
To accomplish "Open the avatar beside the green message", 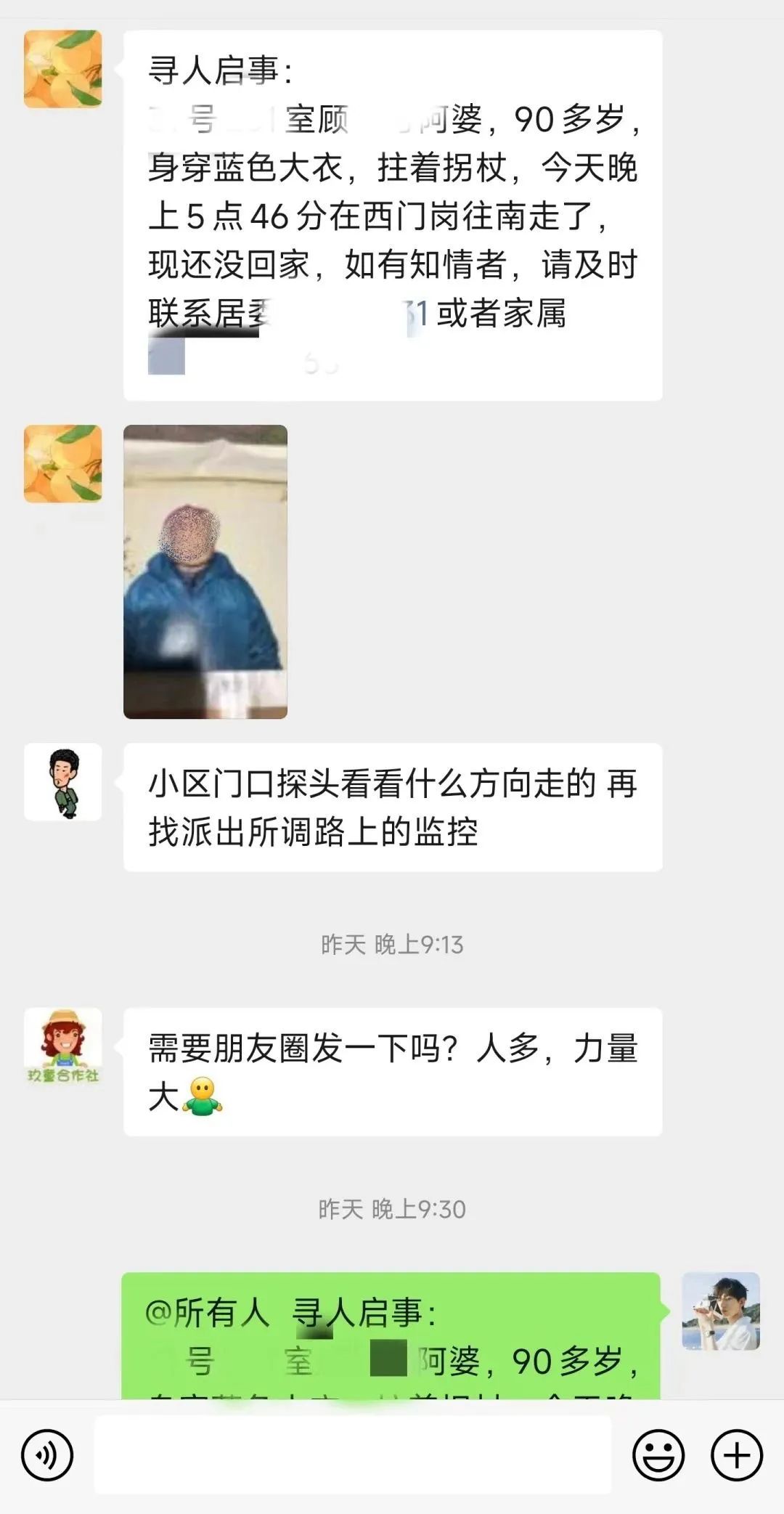I will 721,1311.
